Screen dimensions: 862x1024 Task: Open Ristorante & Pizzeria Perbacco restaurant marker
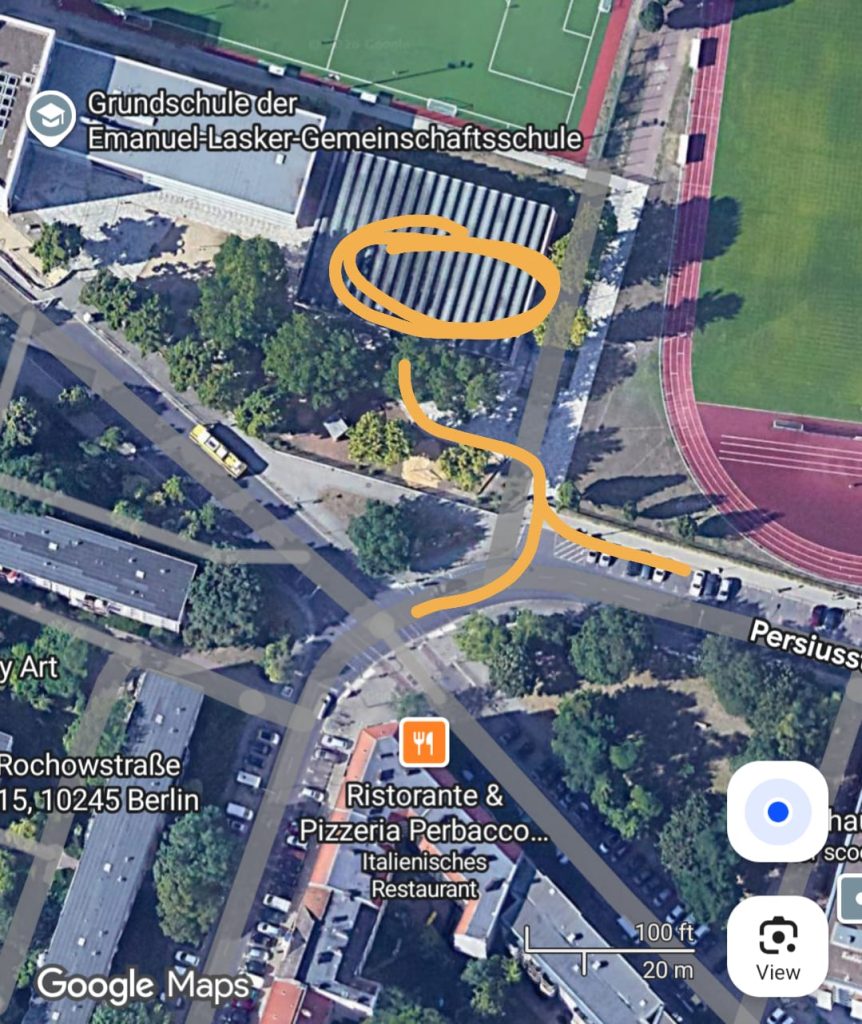click(x=424, y=742)
